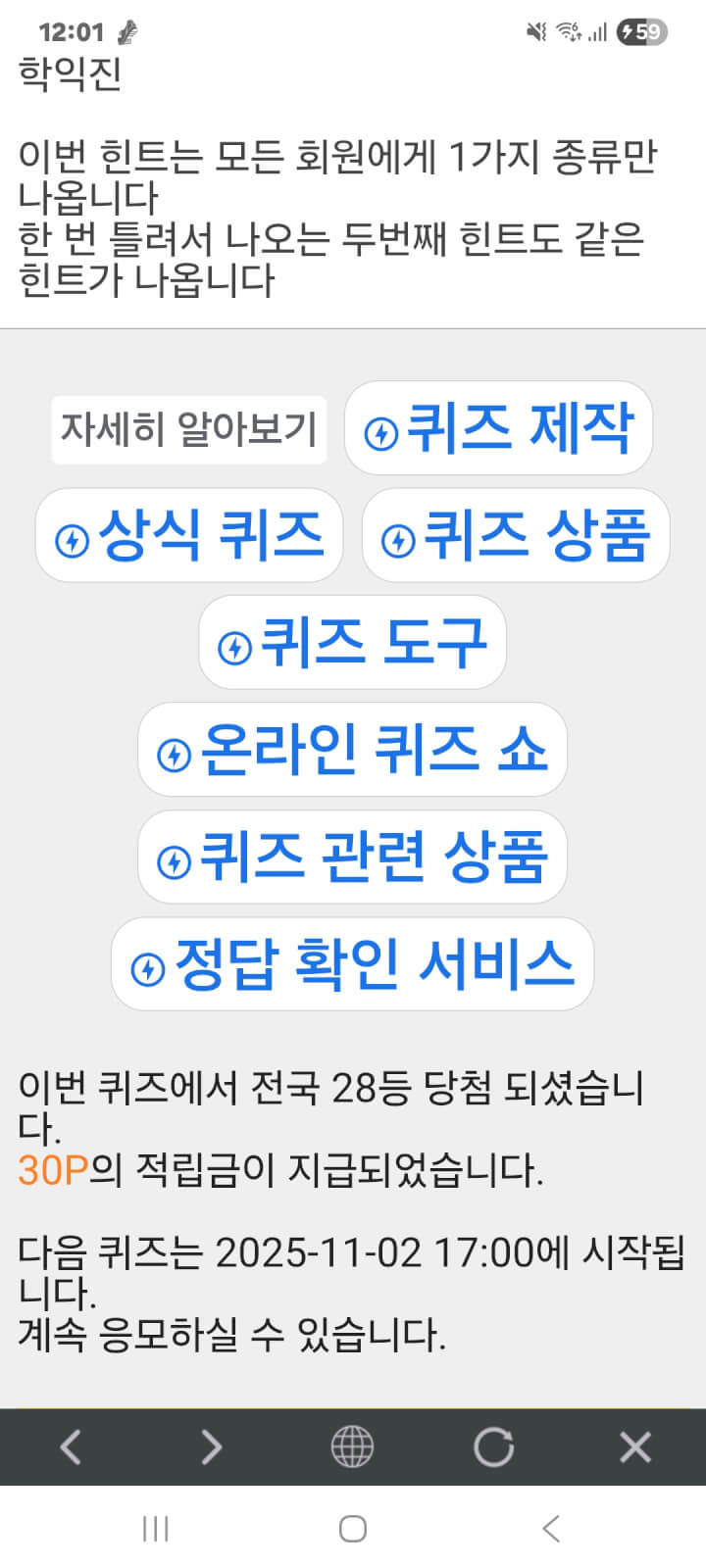Reload the page
This screenshot has width=706, height=1568.
493,1446
